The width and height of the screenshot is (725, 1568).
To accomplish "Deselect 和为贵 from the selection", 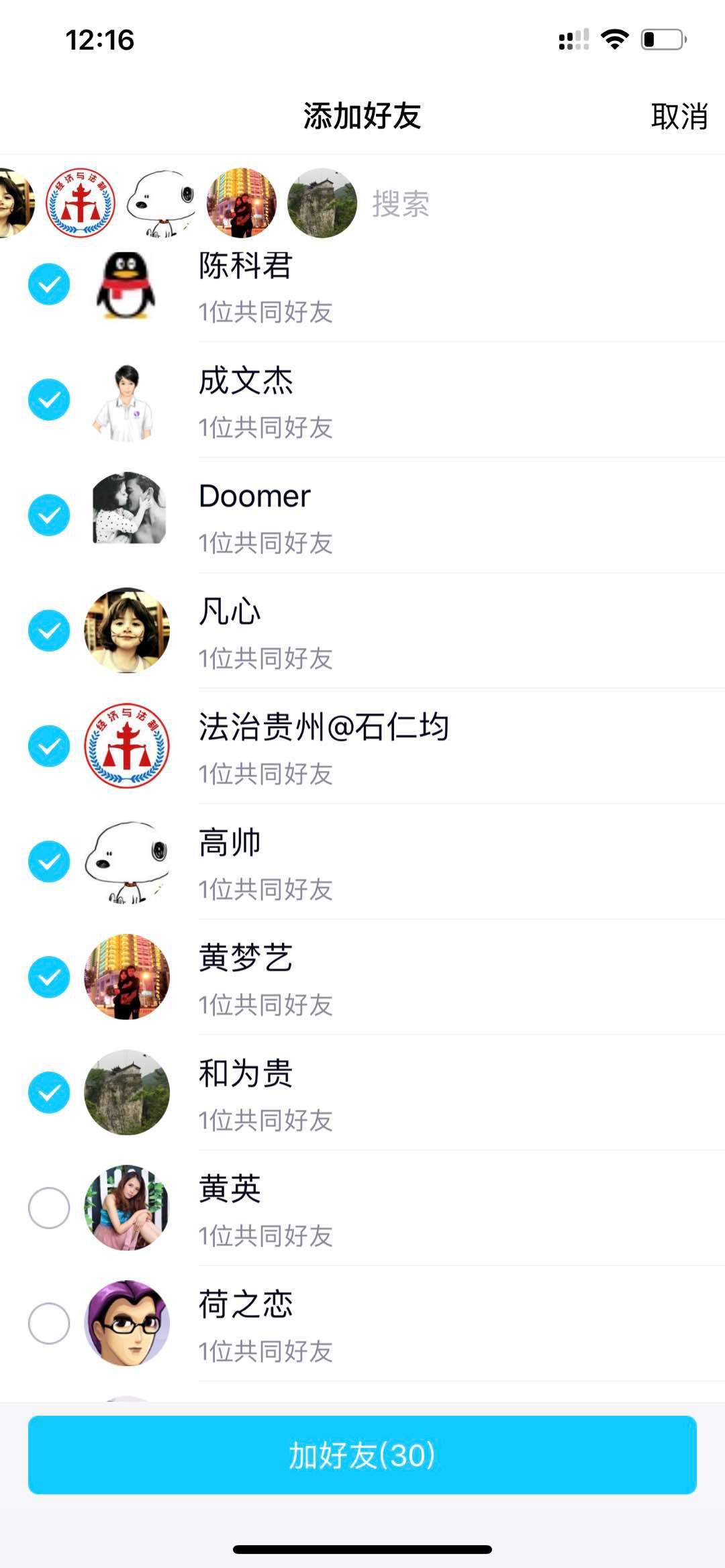I will [x=49, y=1092].
